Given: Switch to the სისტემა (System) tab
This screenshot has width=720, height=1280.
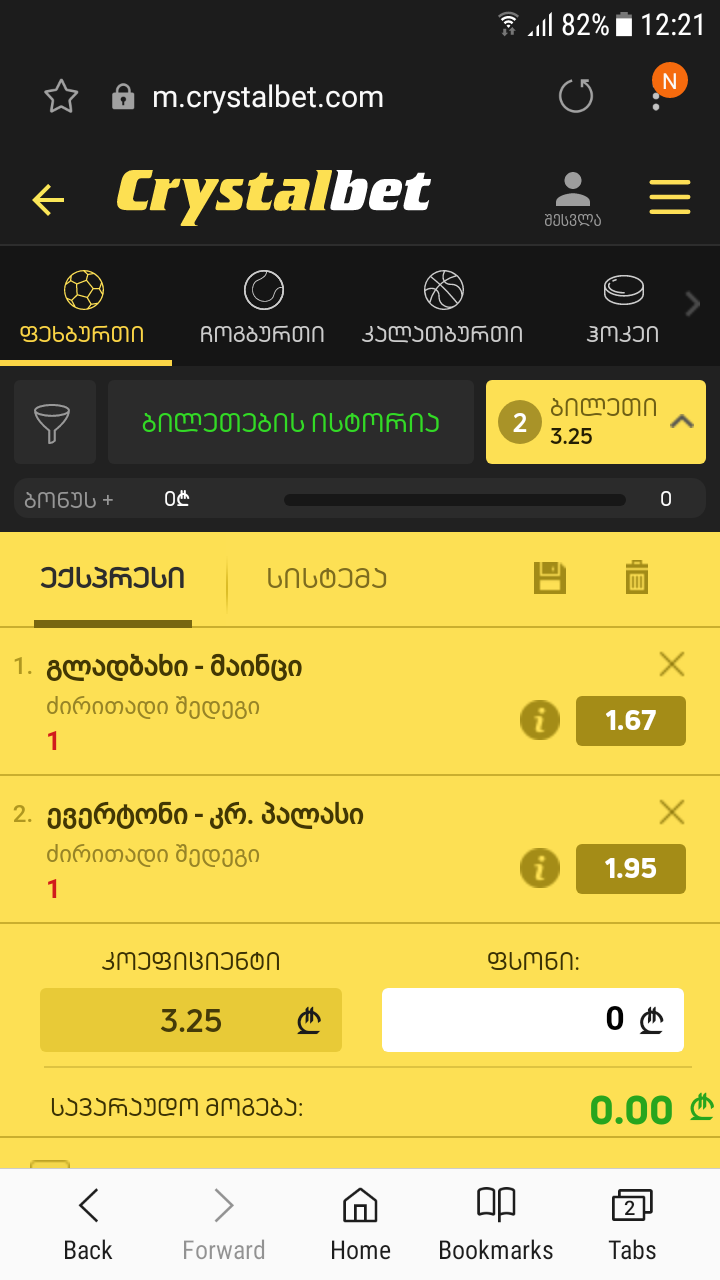Looking at the screenshot, I should (x=327, y=578).
